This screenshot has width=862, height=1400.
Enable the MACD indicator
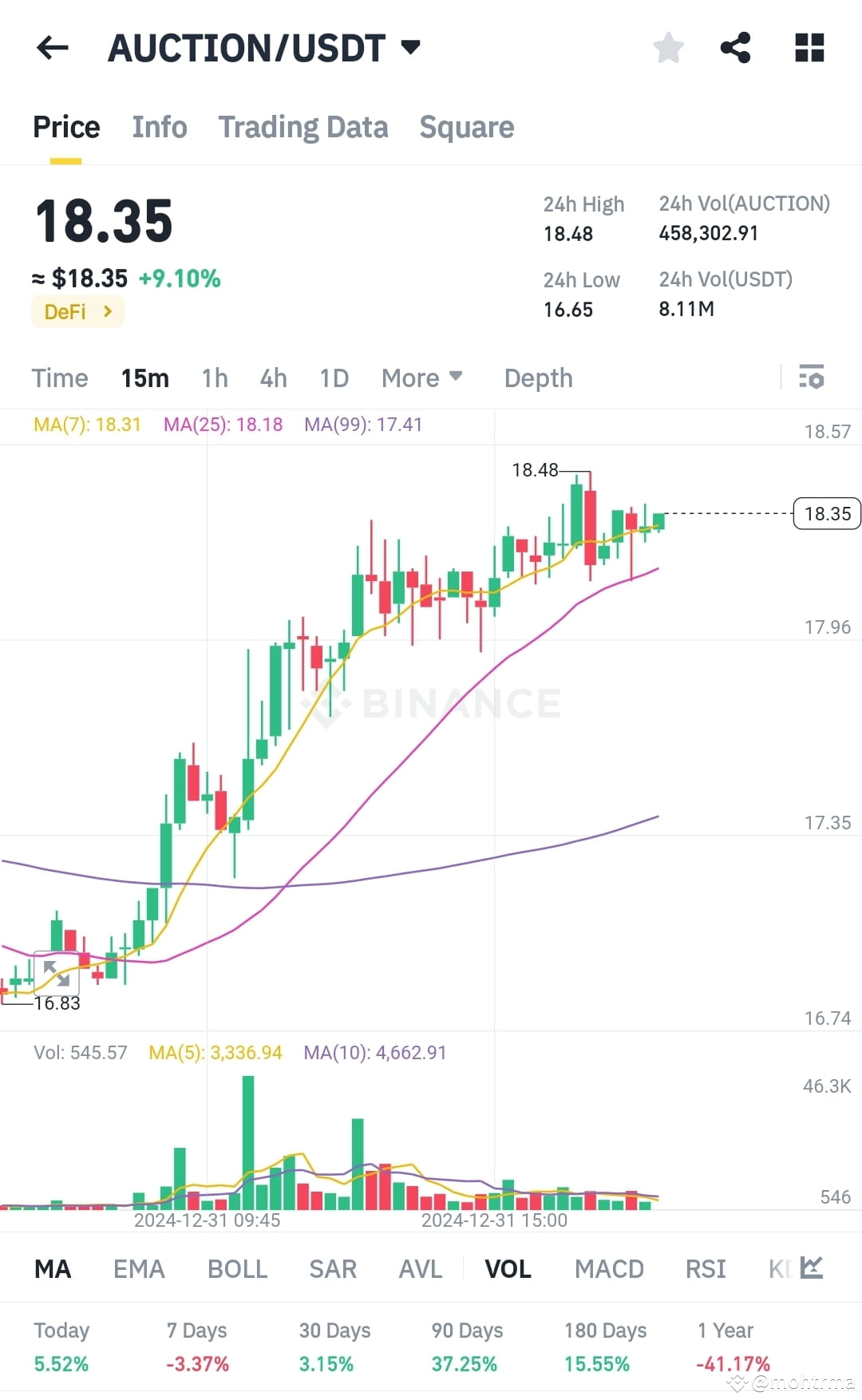coord(609,1268)
